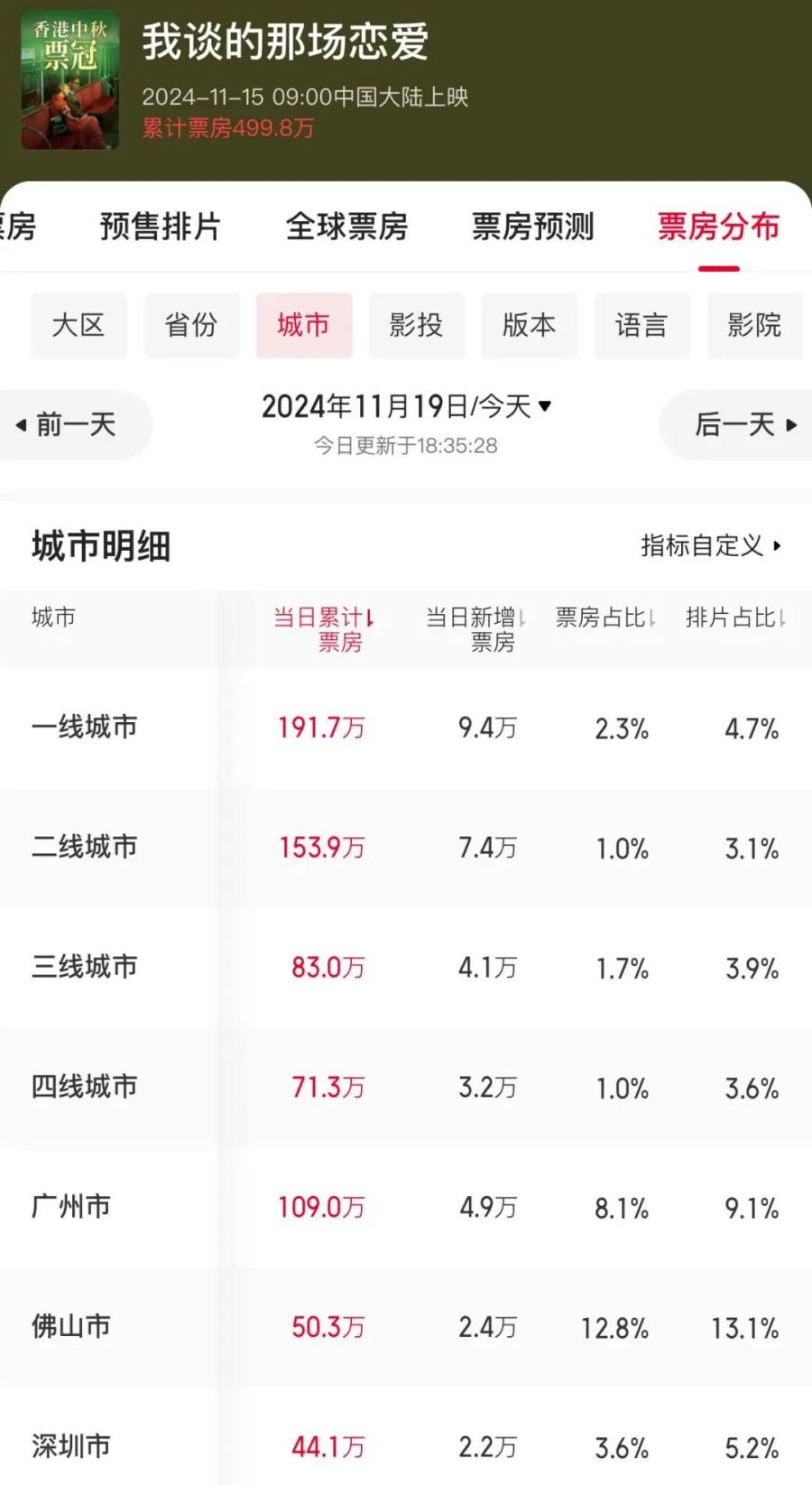This screenshot has width=812, height=1485.
Task: Switch to the 预售排片 tab
Action: [160, 227]
